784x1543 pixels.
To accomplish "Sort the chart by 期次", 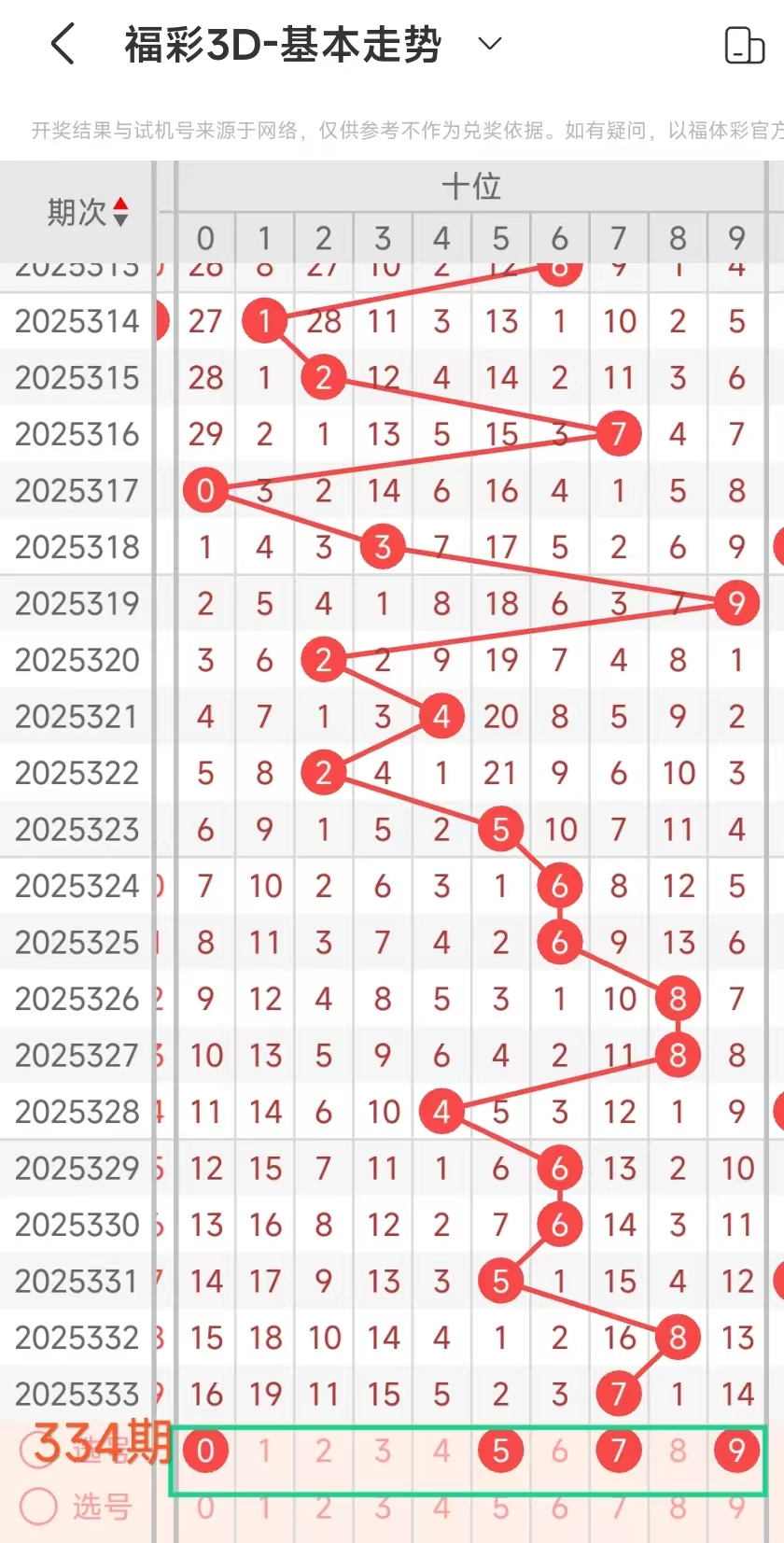I will [x=88, y=212].
